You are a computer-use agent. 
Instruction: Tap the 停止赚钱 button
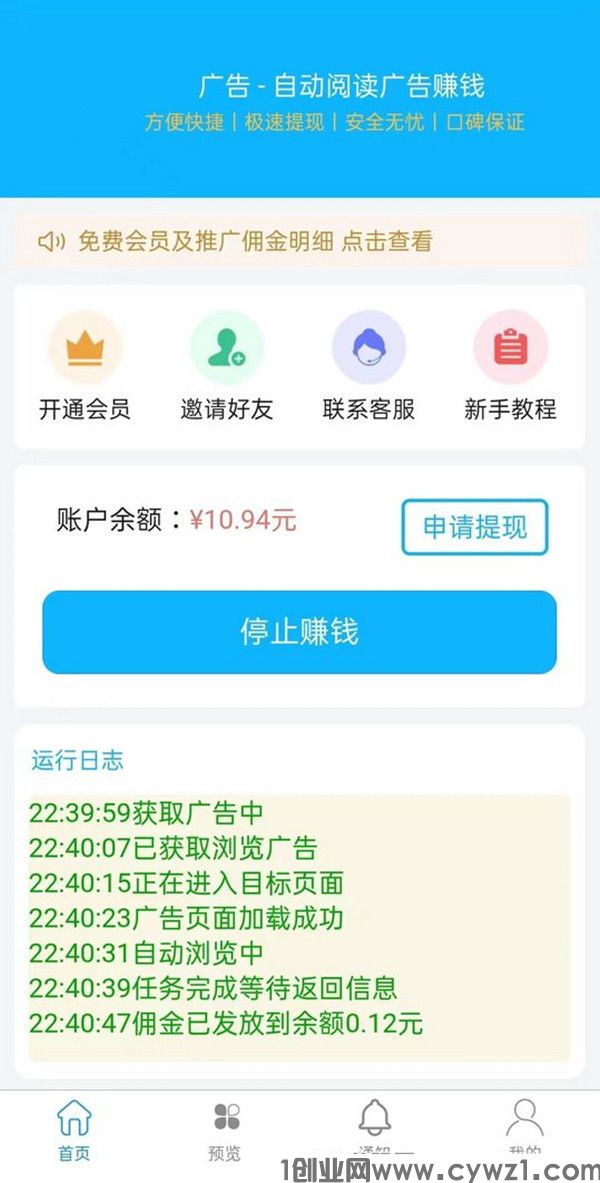pyautogui.click(x=299, y=632)
